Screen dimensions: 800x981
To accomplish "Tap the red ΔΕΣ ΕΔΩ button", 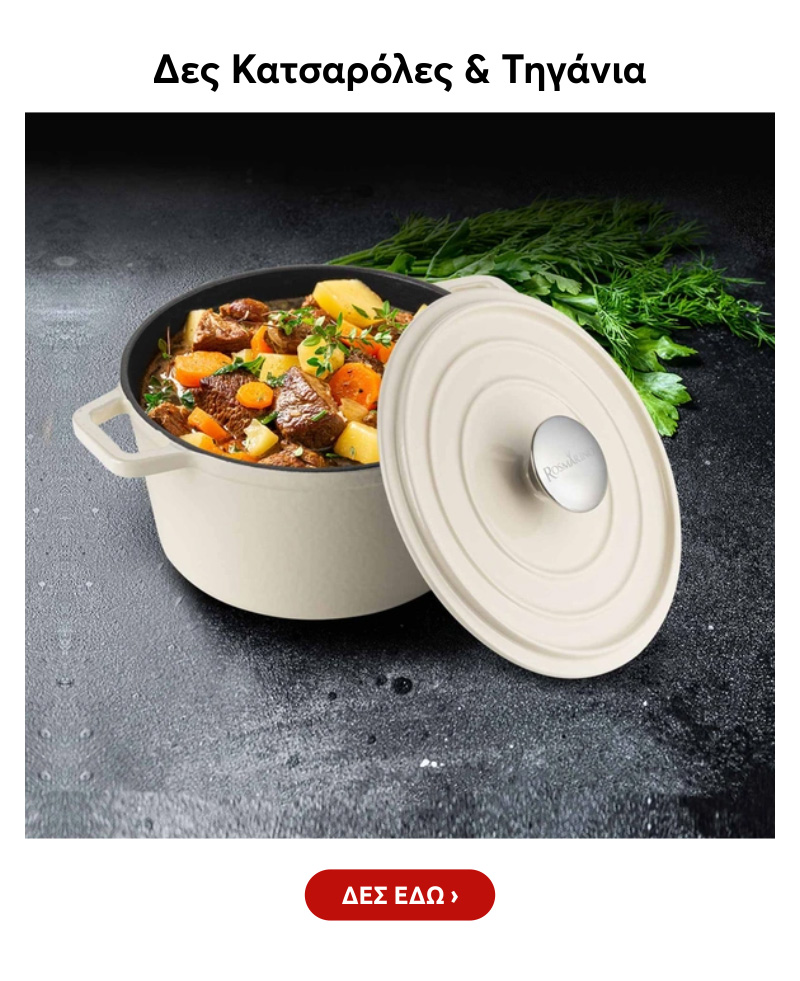I will point(400,895).
